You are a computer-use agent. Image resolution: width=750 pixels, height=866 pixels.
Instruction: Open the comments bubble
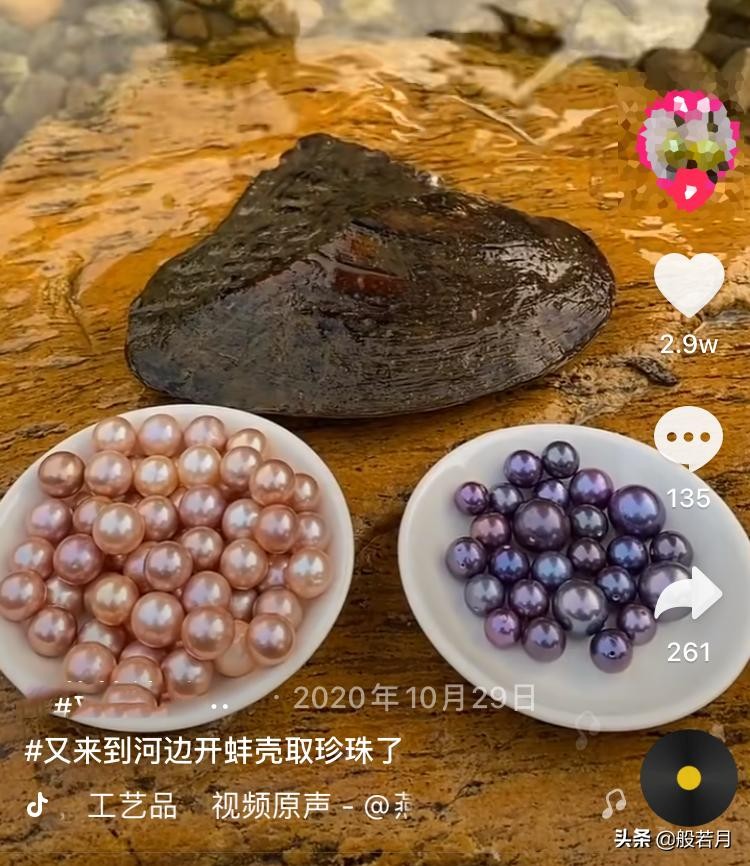688,438
